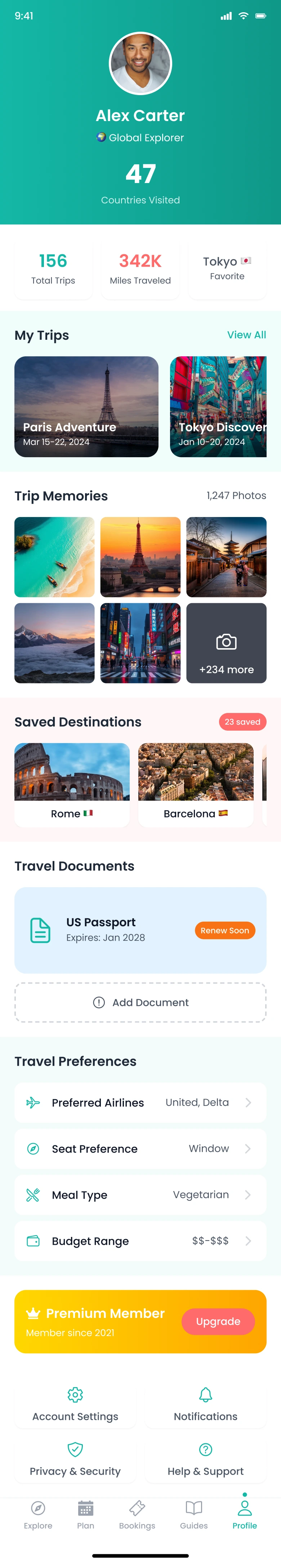Tap the Upgrade button

coord(218,1321)
